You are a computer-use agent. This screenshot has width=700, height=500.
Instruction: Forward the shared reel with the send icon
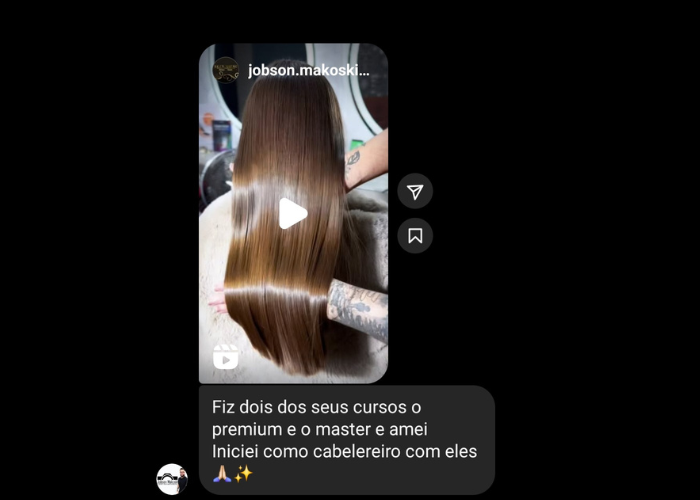pos(415,191)
